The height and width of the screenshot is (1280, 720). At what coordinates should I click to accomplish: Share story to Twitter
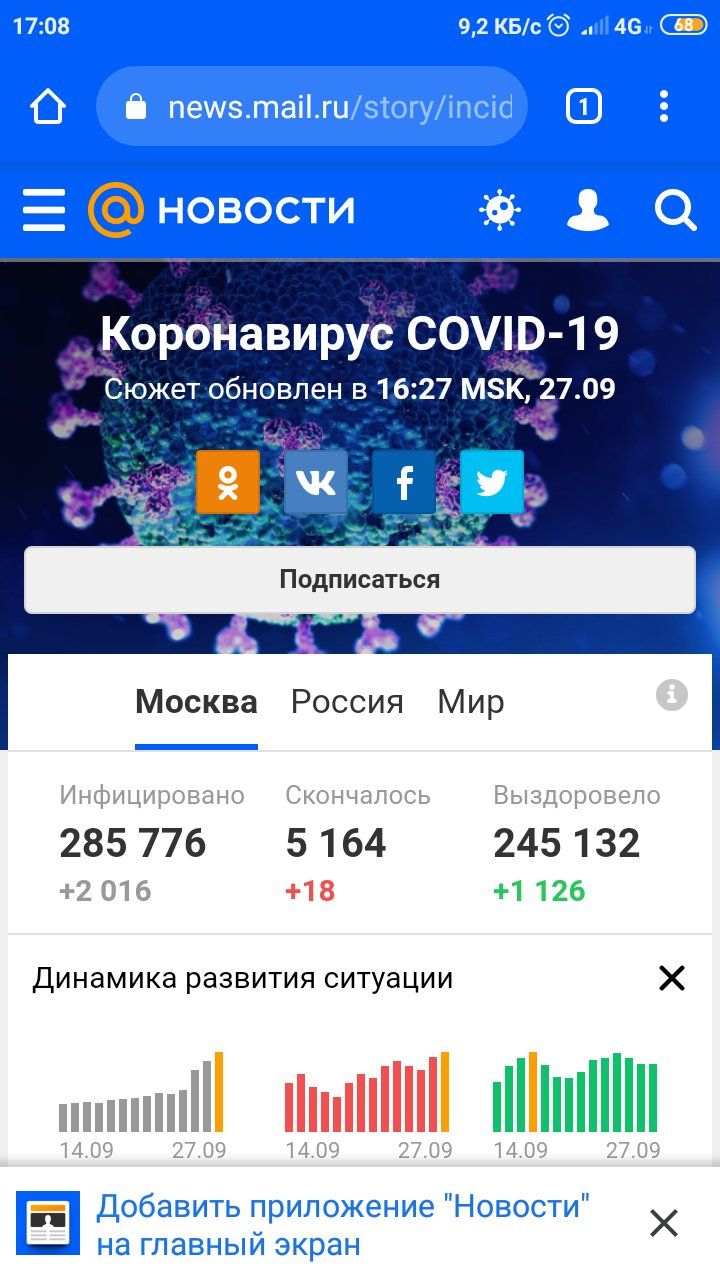click(x=492, y=482)
